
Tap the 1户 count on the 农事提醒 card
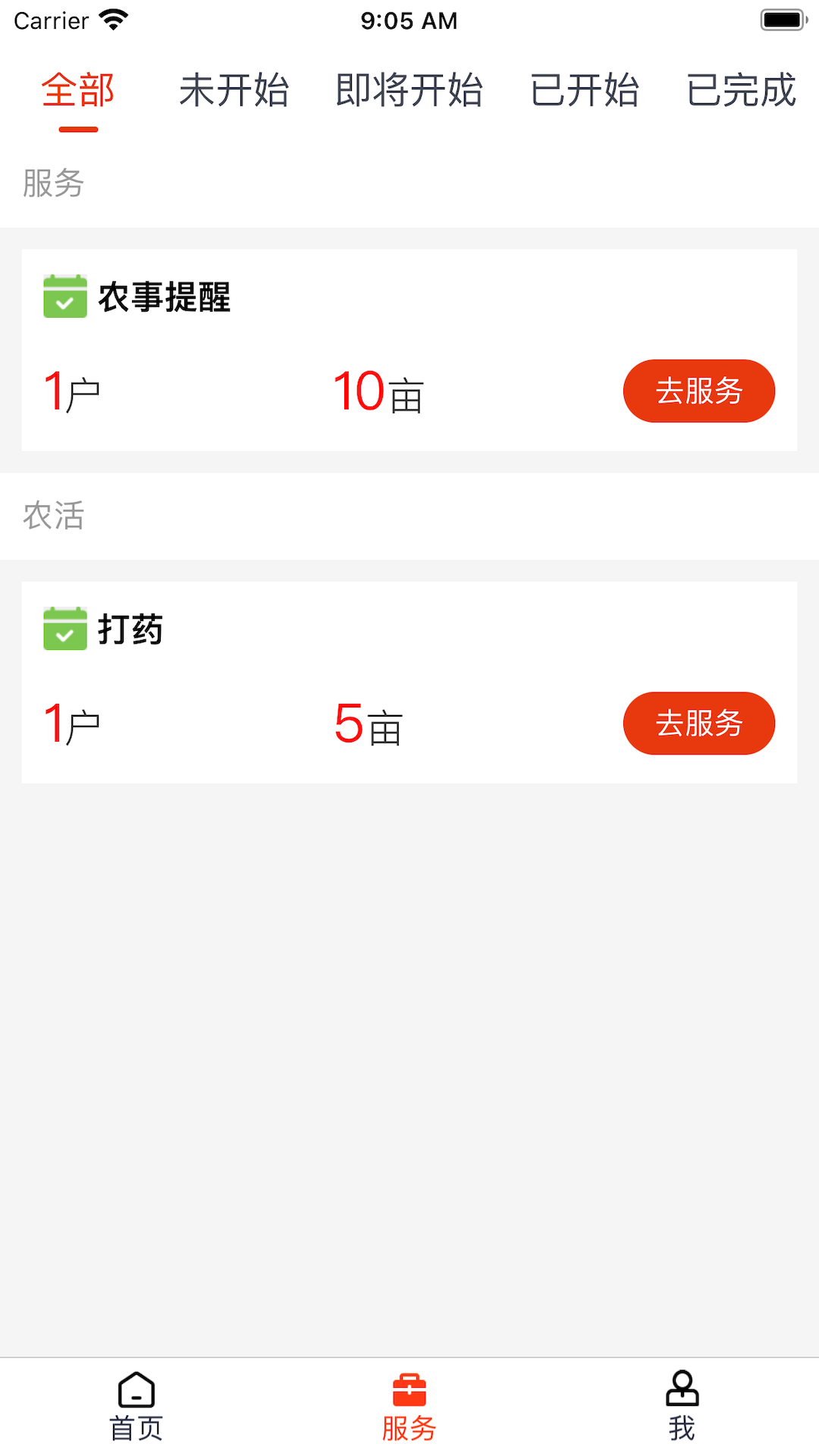point(70,391)
